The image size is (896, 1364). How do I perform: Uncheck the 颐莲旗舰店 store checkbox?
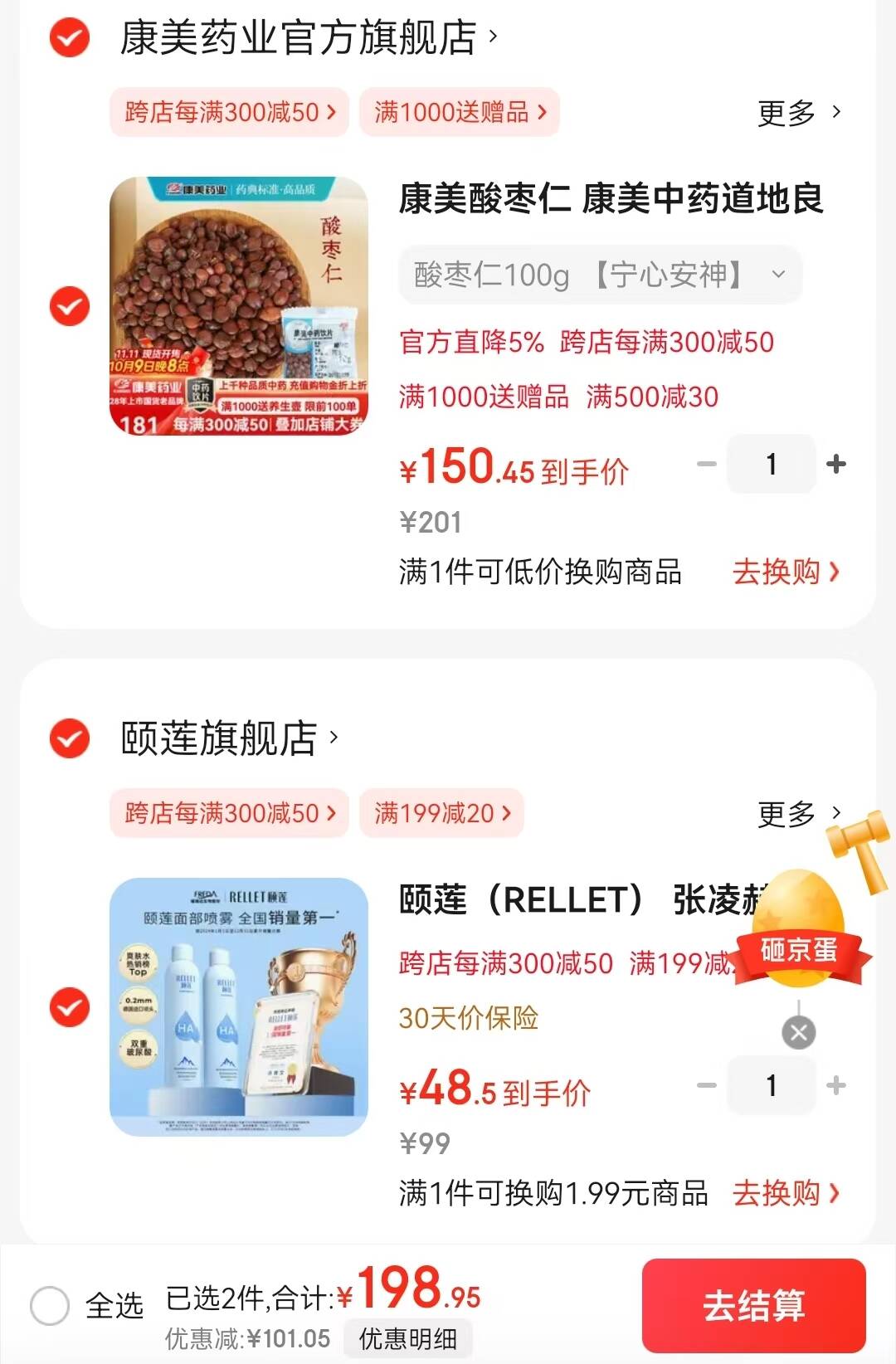pos(70,738)
